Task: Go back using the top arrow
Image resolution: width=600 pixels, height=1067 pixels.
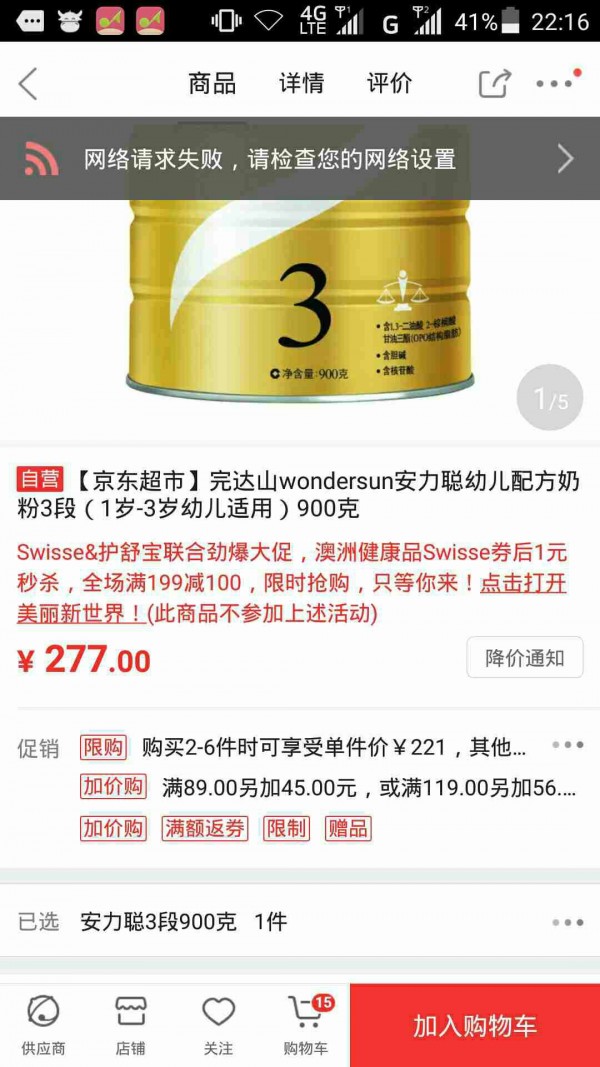Action: click(x=28, y=84)
